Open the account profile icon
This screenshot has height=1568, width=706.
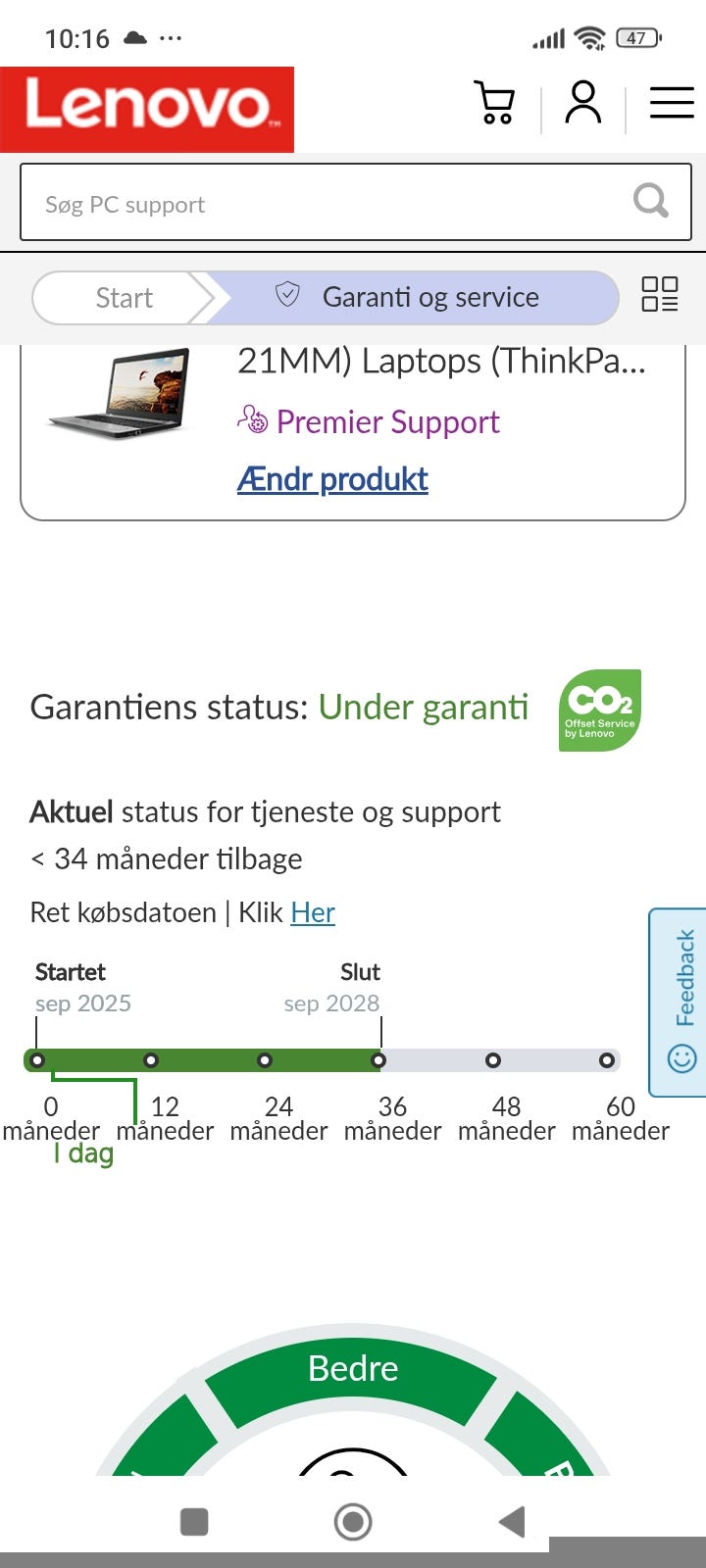click(583, 102)
